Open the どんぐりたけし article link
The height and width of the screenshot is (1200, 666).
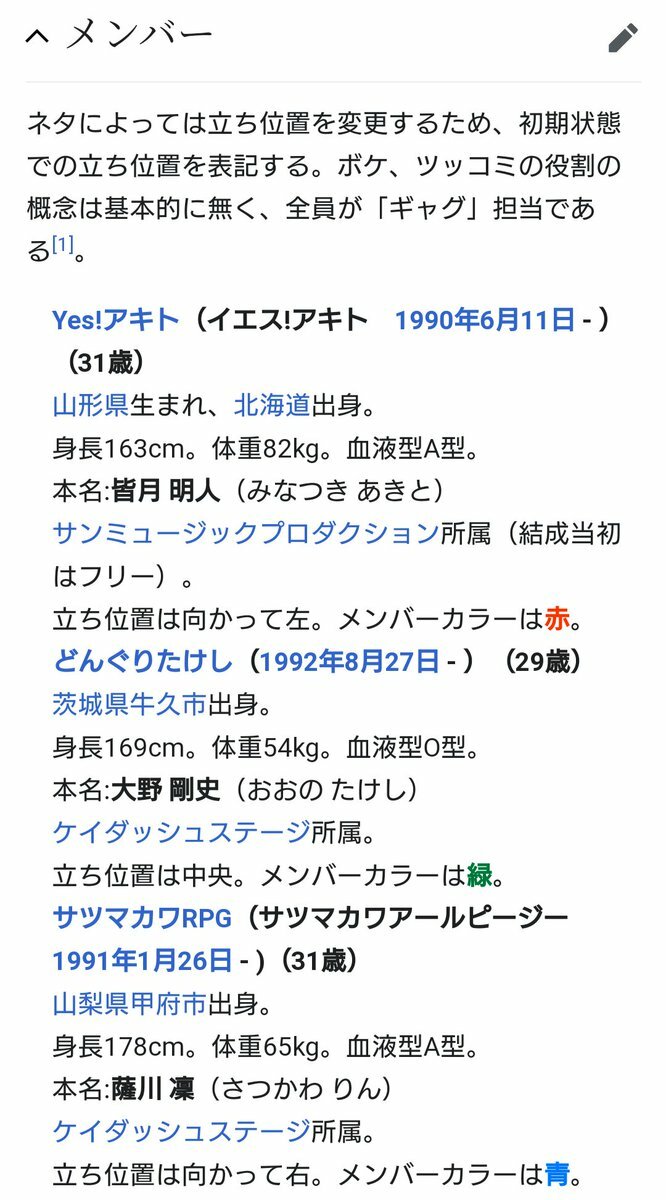[141, 661]
